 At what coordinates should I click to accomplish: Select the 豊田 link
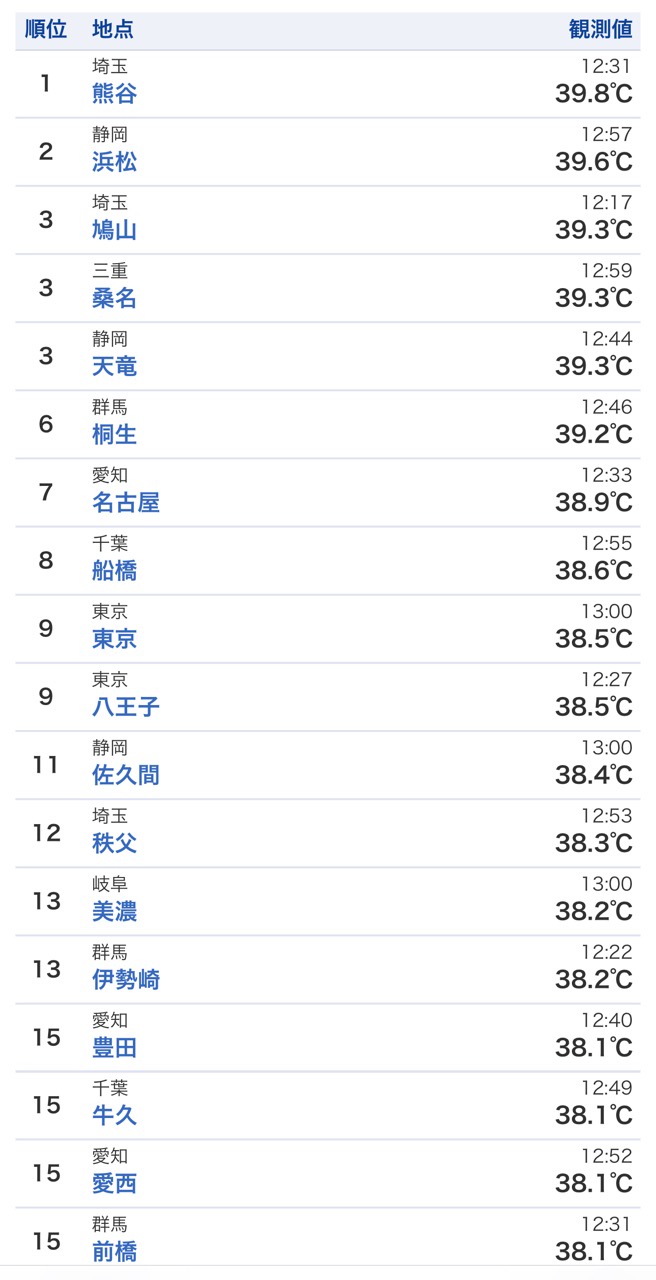tap(114, 1047)
